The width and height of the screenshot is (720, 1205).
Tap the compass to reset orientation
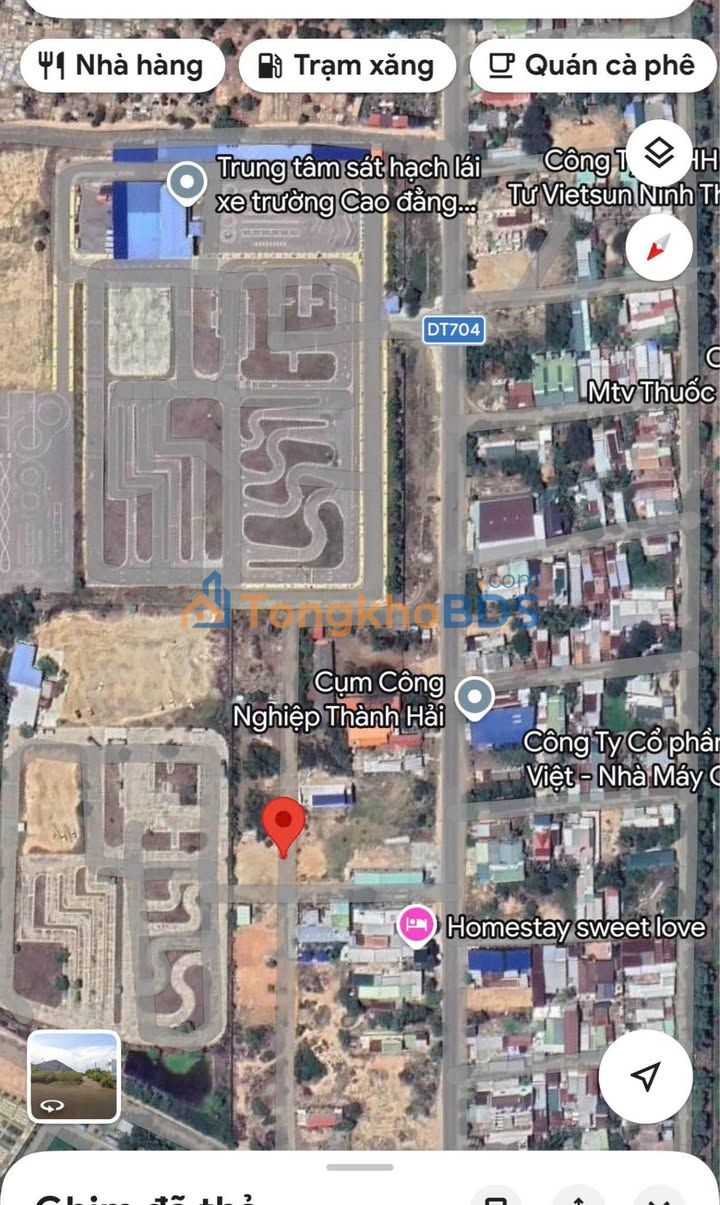coord(659,247)
